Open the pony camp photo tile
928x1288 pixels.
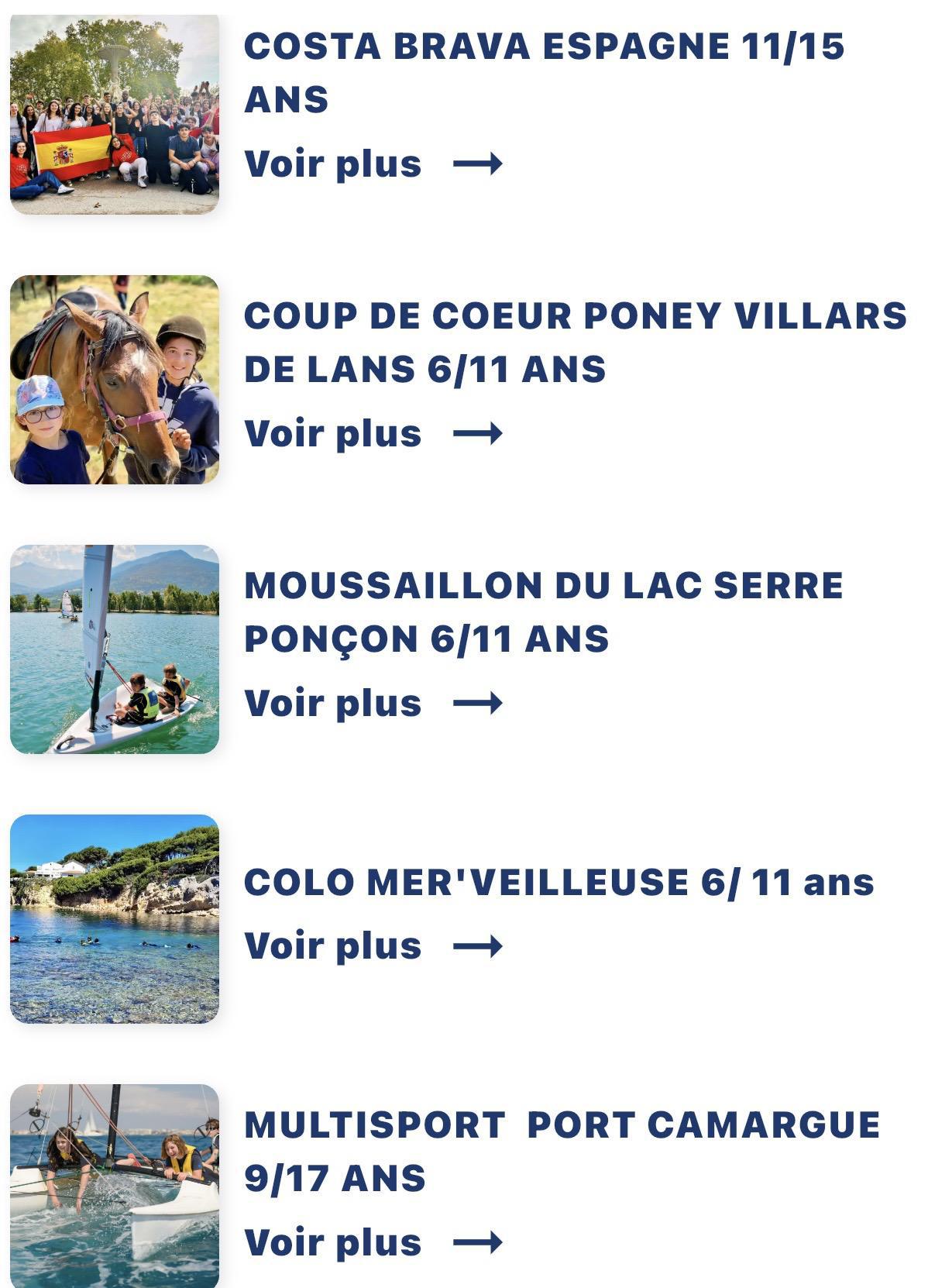click(x=115, y=380)
